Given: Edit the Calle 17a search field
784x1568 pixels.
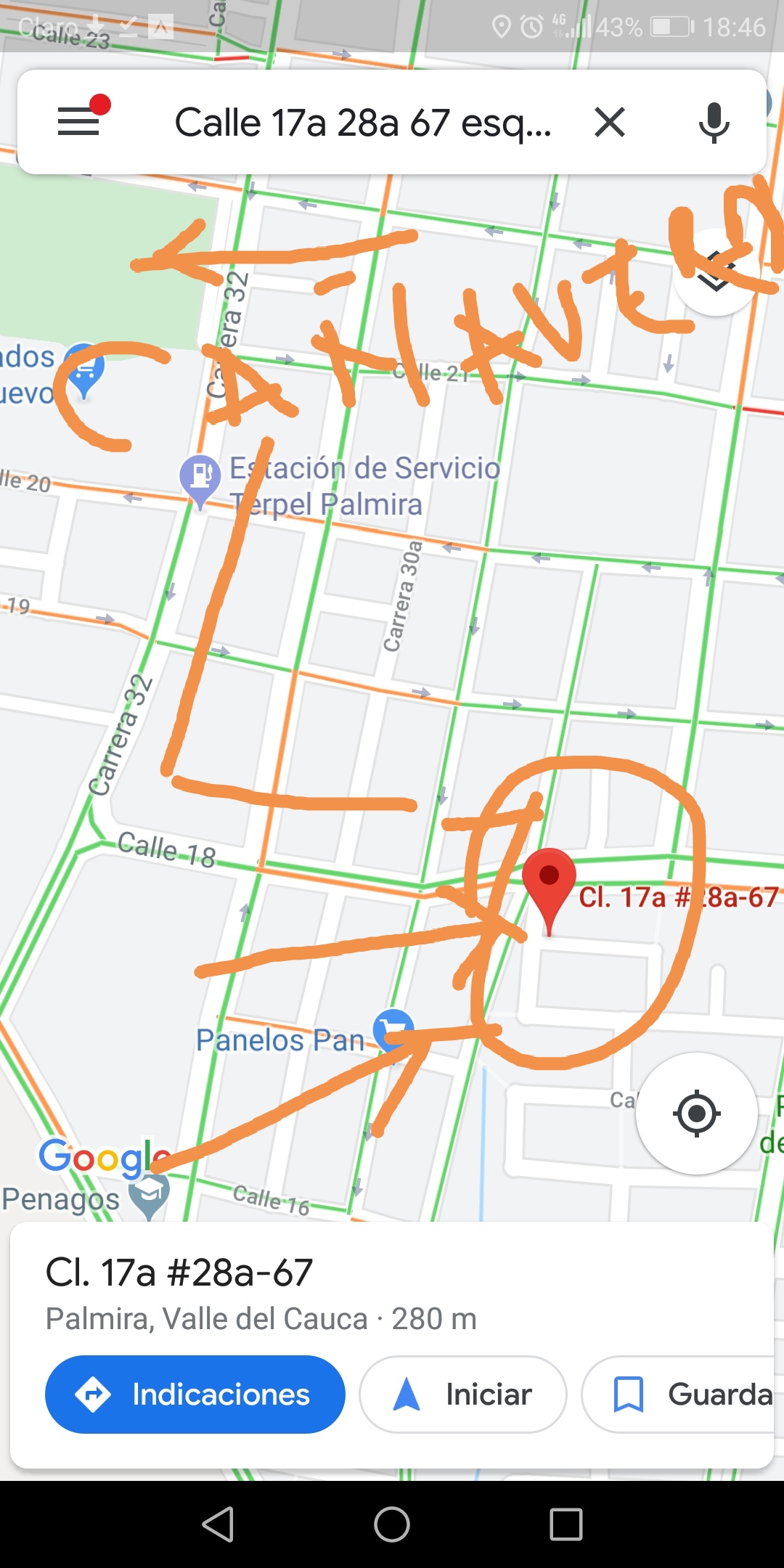Looking at the screenshot, I should point(363,122).
